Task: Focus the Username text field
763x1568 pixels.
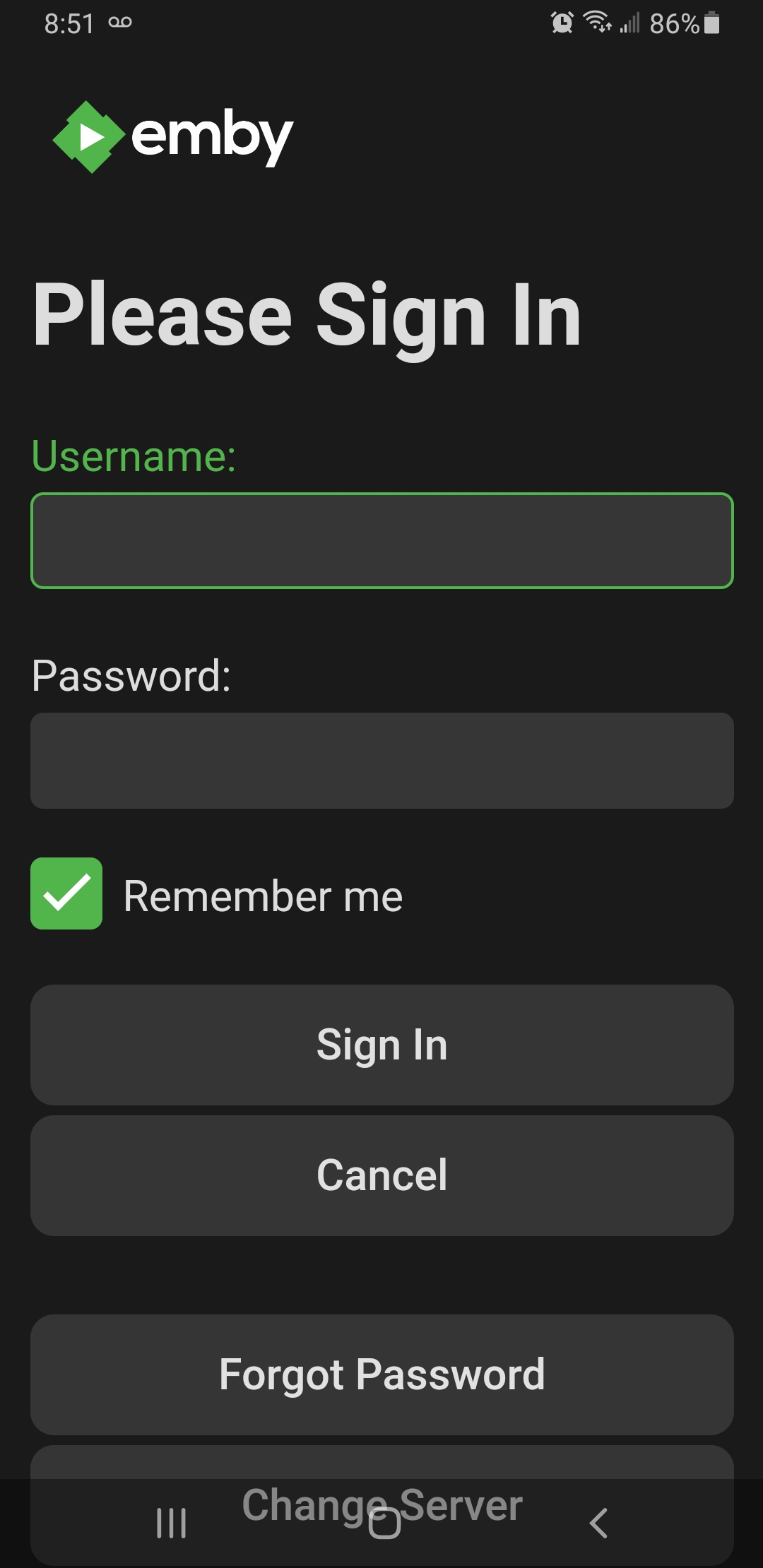Action: tap(381, 540)
